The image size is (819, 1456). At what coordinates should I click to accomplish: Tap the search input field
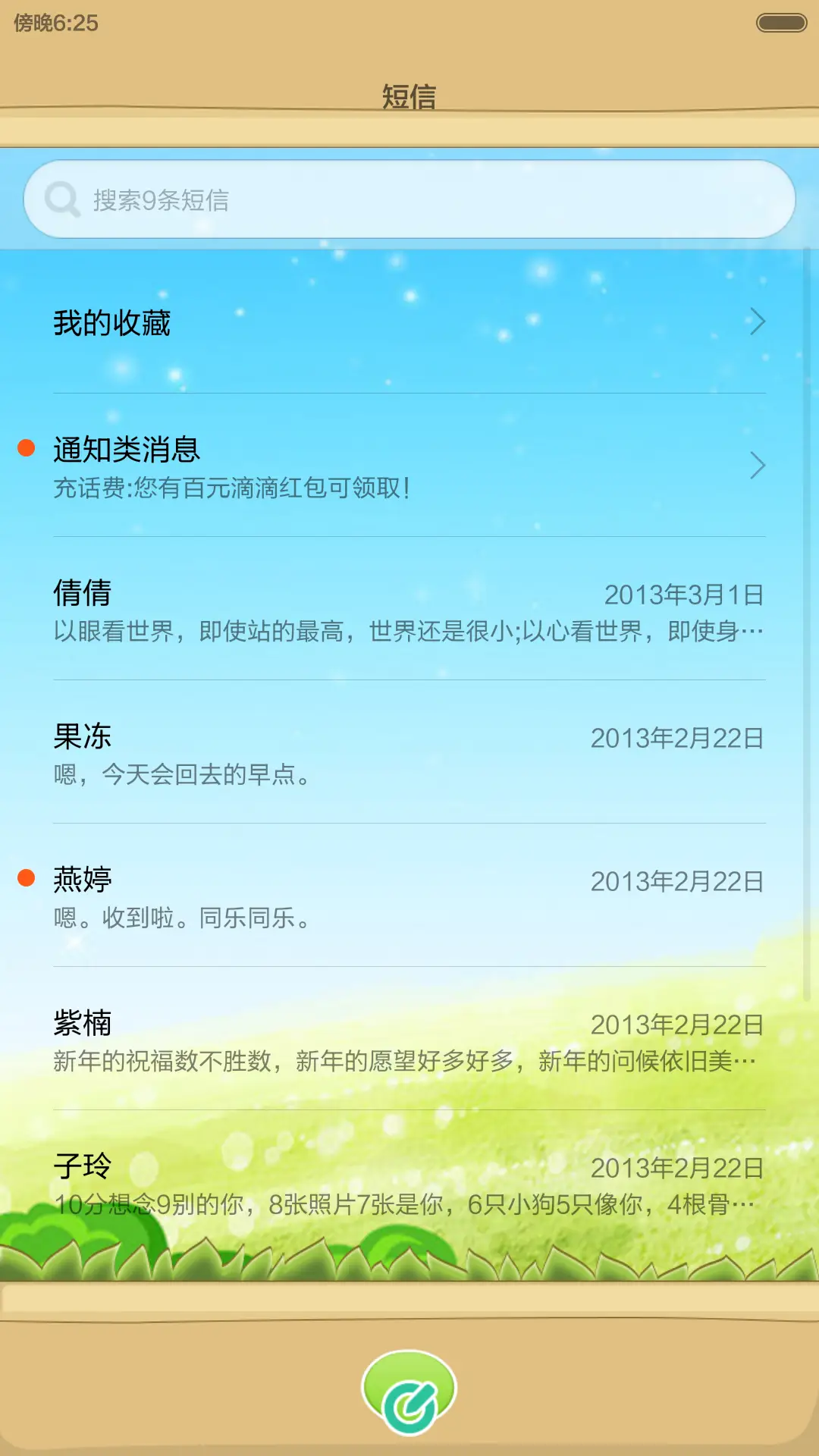pyautogui.click(x=409, y=199)
